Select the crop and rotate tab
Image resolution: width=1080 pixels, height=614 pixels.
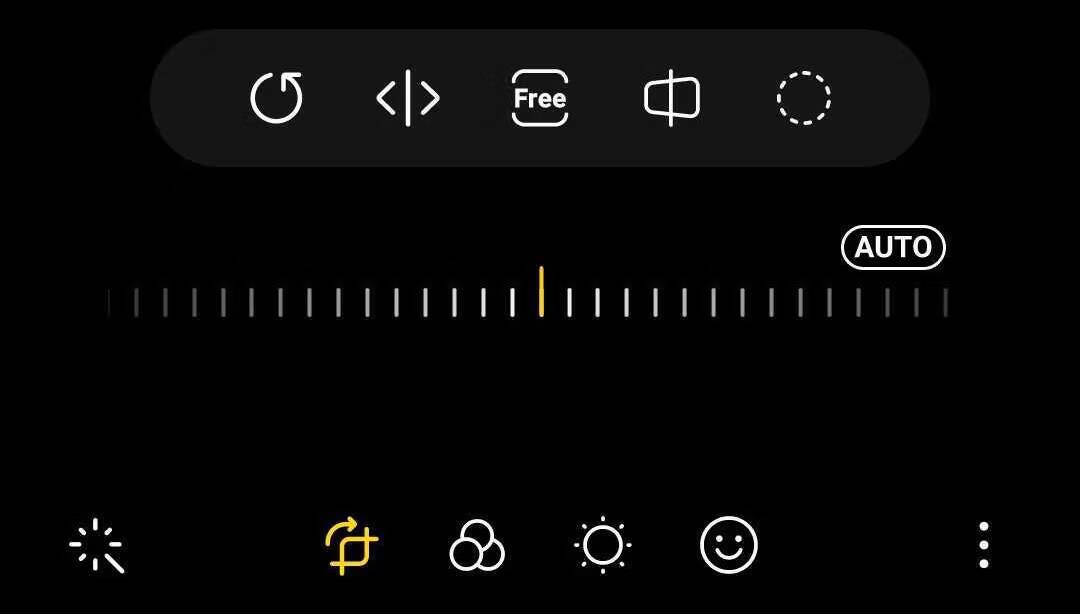(352, 546)
